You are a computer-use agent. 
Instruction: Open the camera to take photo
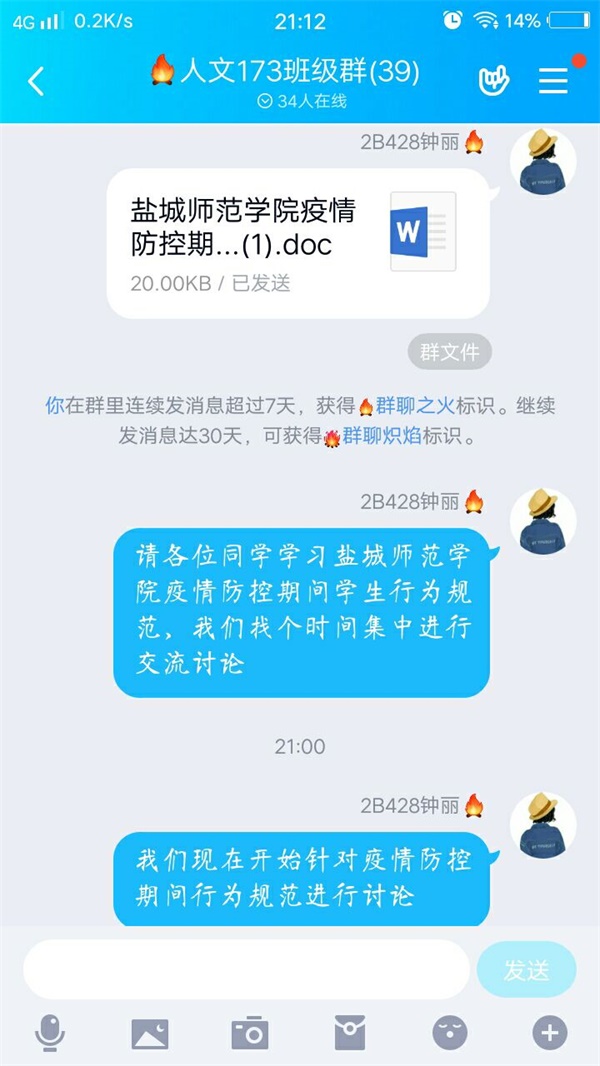[x=249, y=1033]
